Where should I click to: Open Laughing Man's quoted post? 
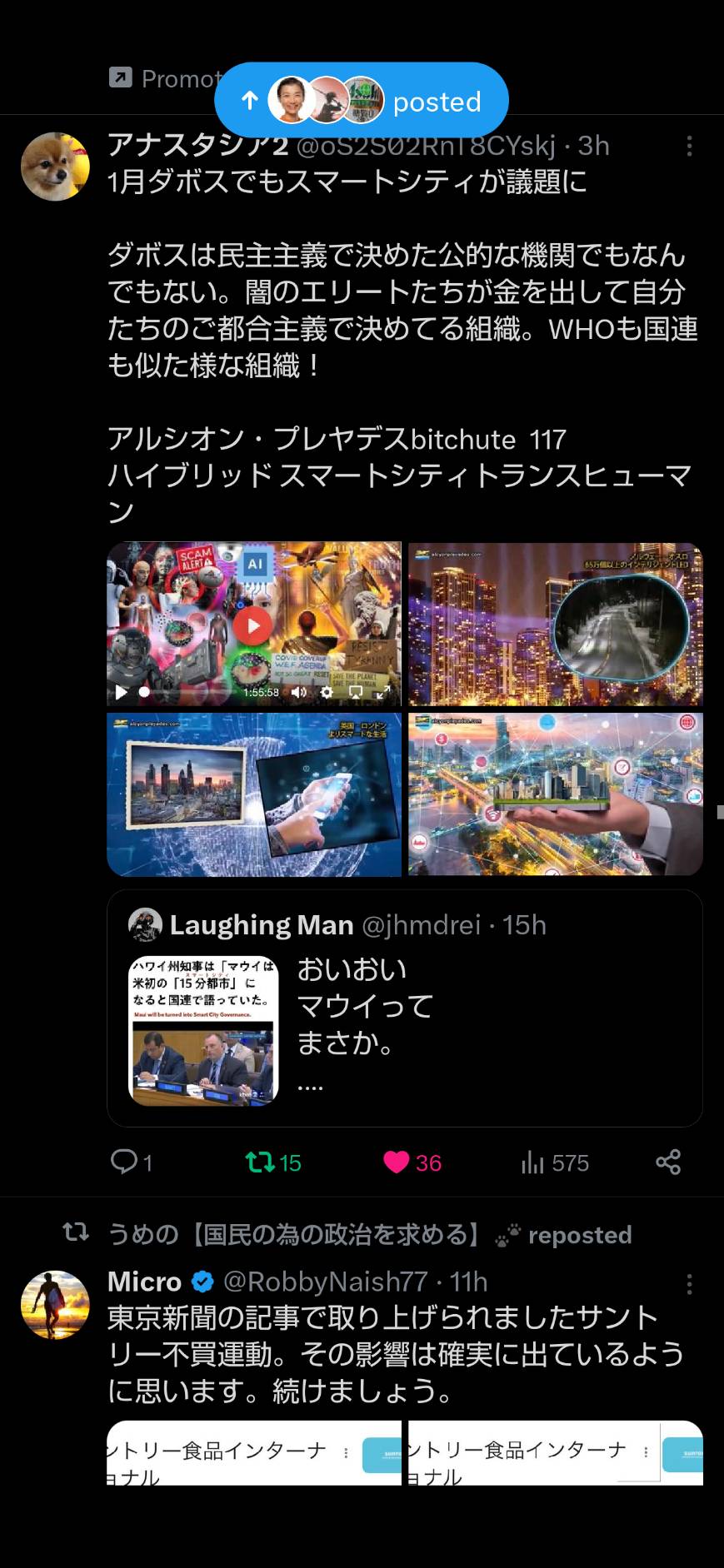(405, 1008)
